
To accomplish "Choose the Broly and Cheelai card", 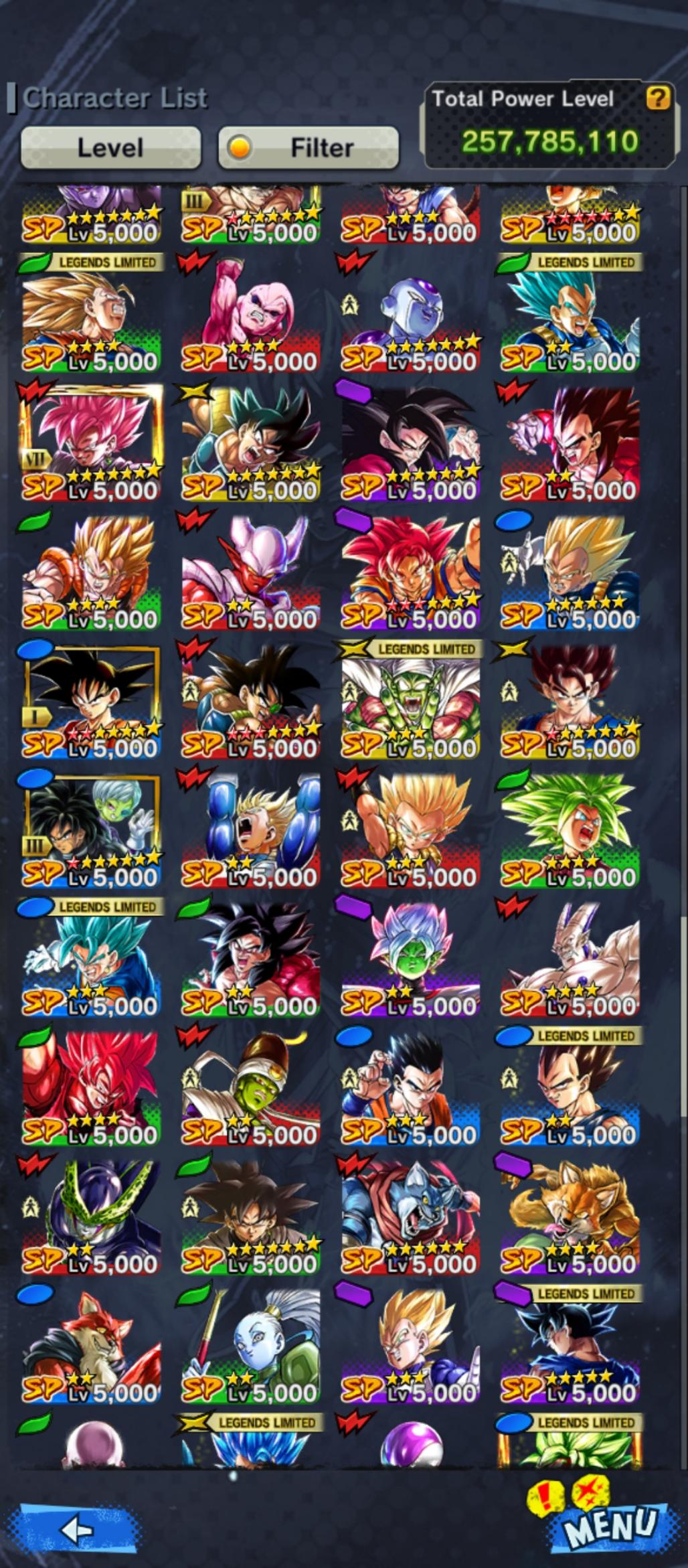I will click(x=91, y=830).
